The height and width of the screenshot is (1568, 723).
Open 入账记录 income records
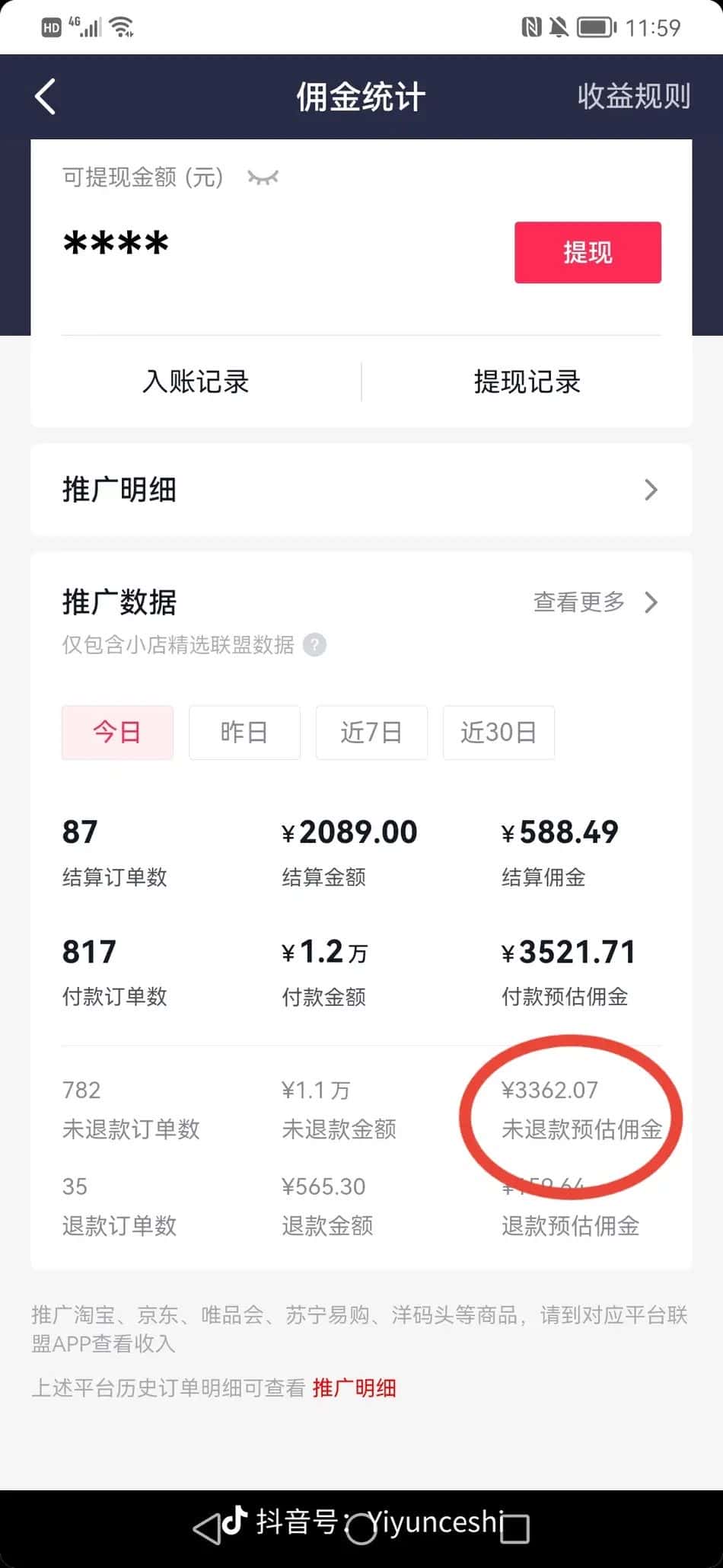(x=196, y=382)
